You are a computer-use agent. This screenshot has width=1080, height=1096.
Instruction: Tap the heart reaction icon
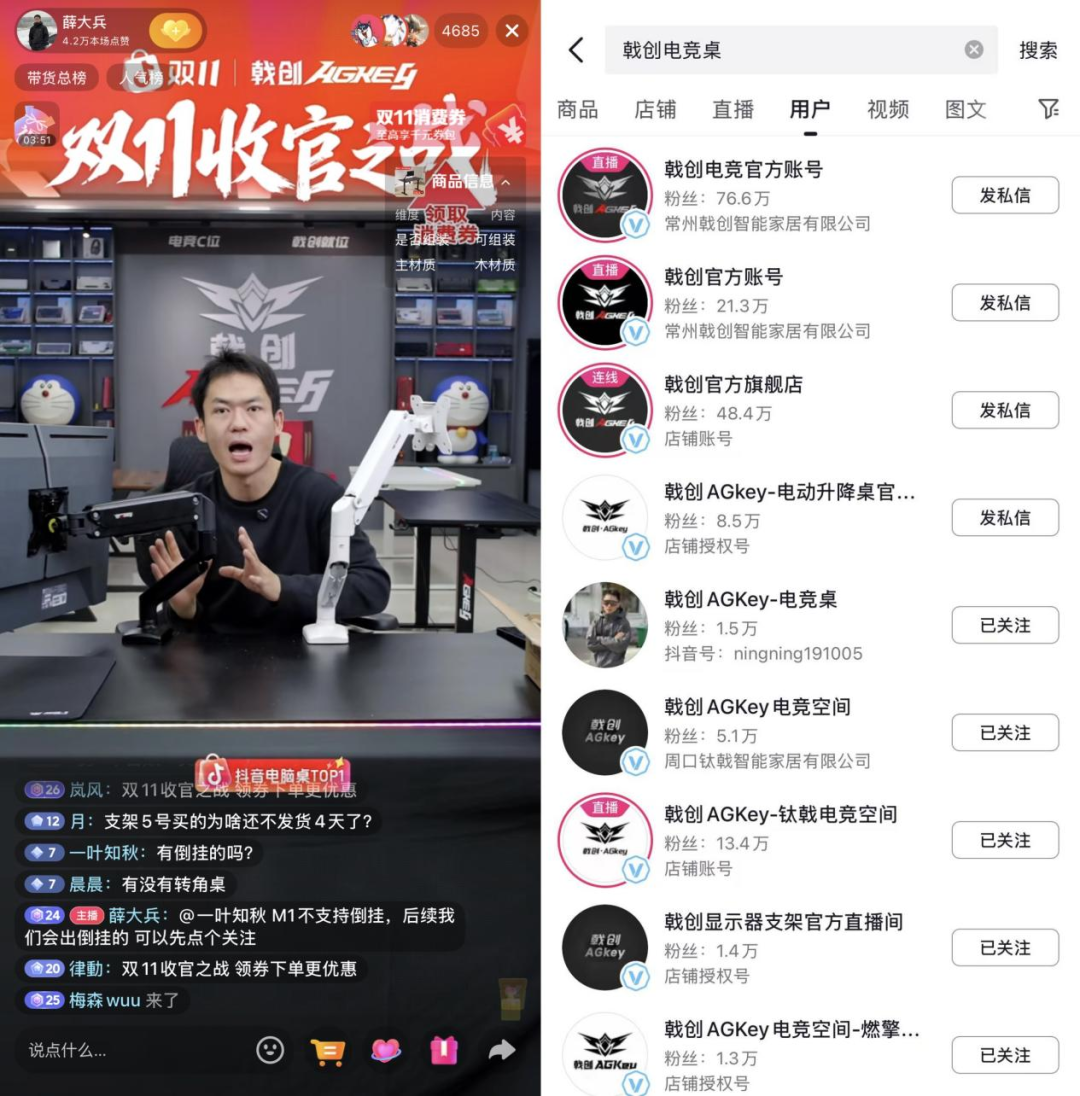pyautogui.click(x=387, y=1052)
